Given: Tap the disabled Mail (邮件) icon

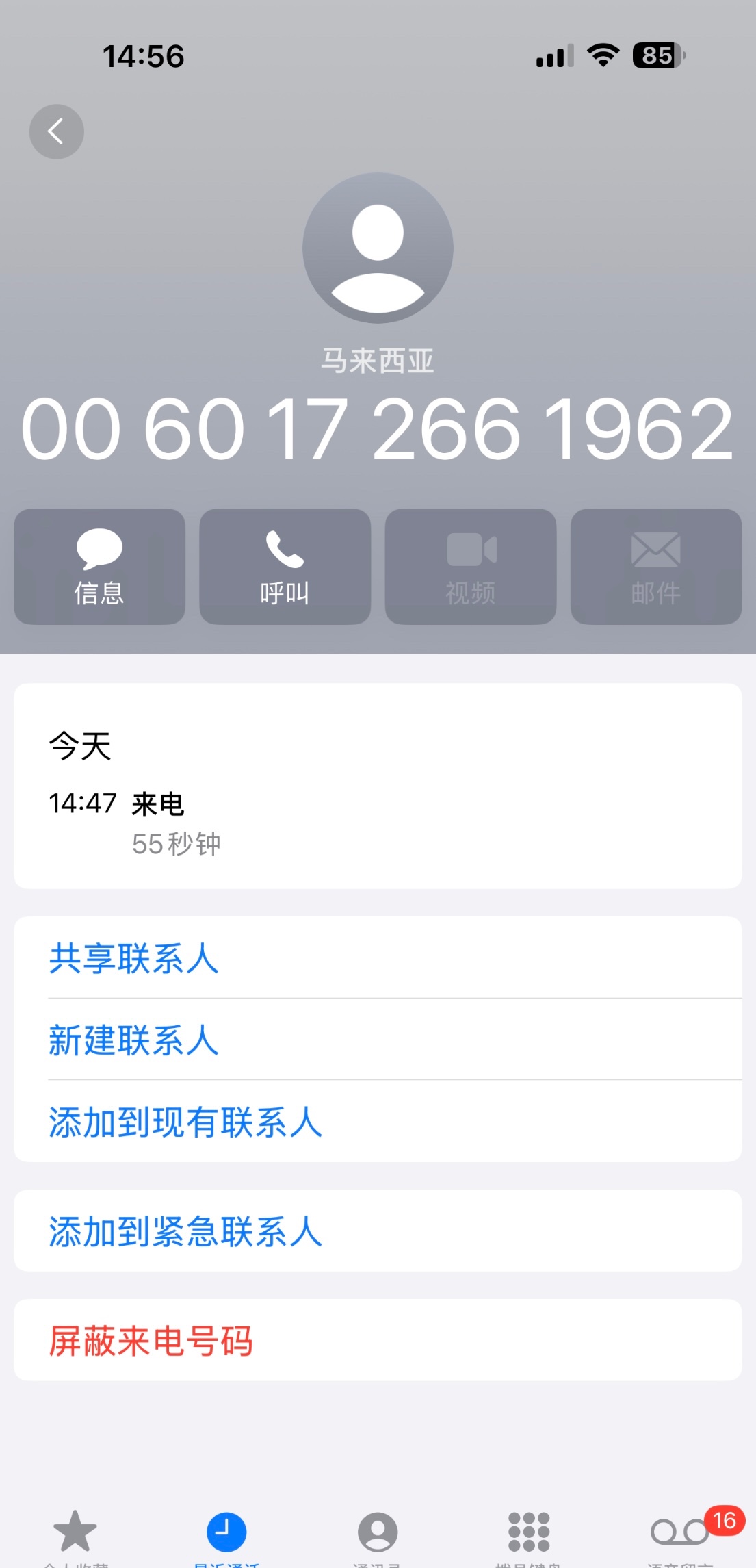Looking at the screenshot, I should coord(655,567).
